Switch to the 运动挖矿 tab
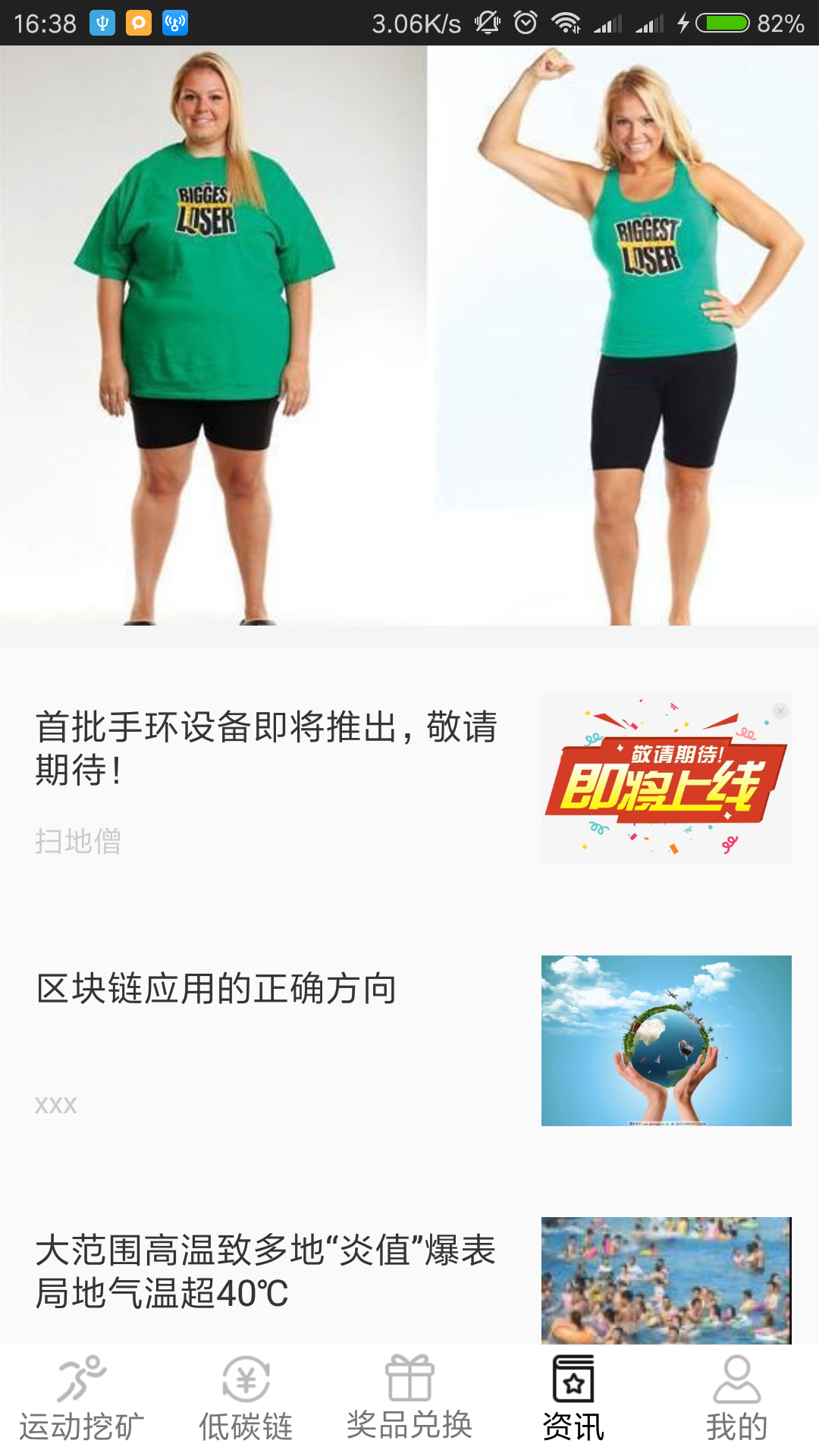This screenshot has height=1456, width=819. [x=81, y=1399]
